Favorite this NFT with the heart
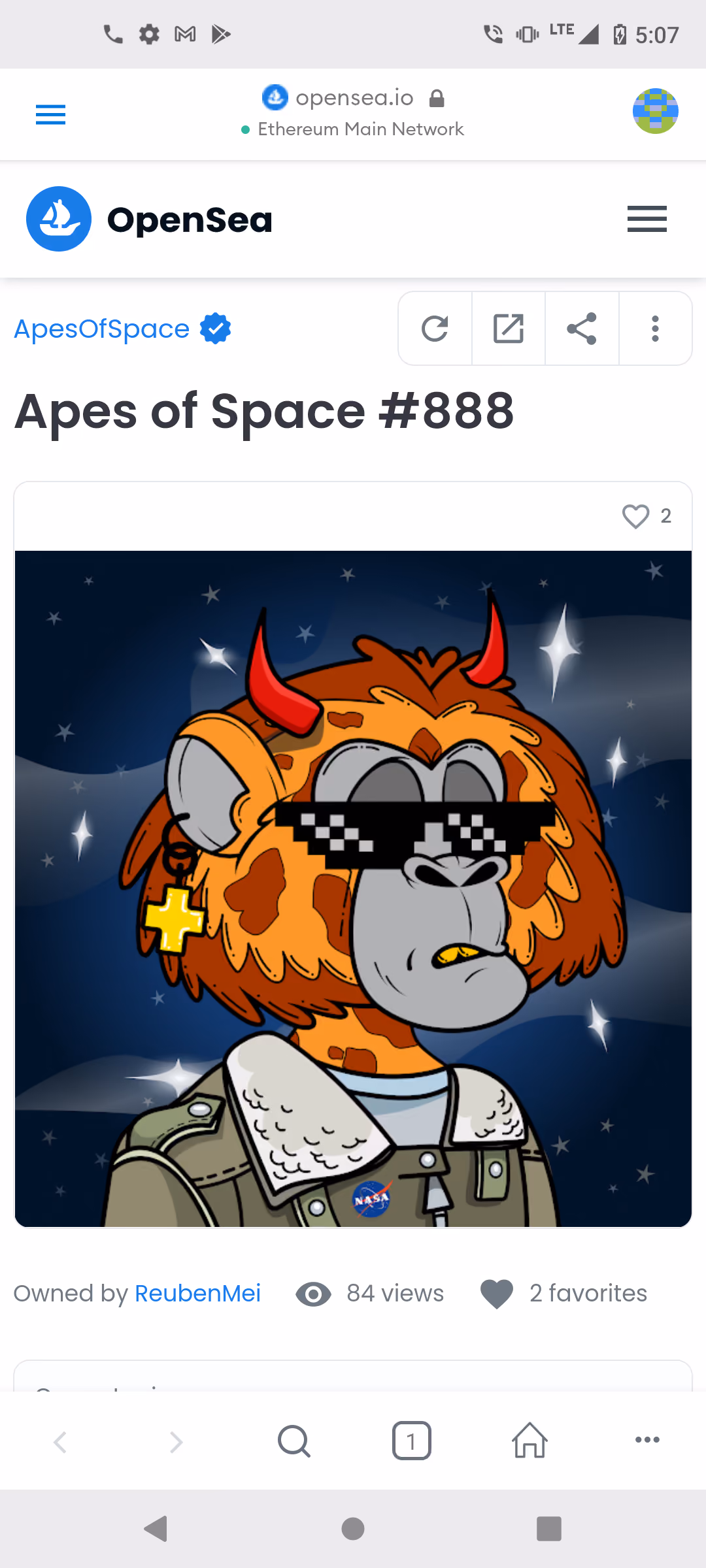This screenshot has width=706, height=1568. pyautogui.click(x=635, y=516)
